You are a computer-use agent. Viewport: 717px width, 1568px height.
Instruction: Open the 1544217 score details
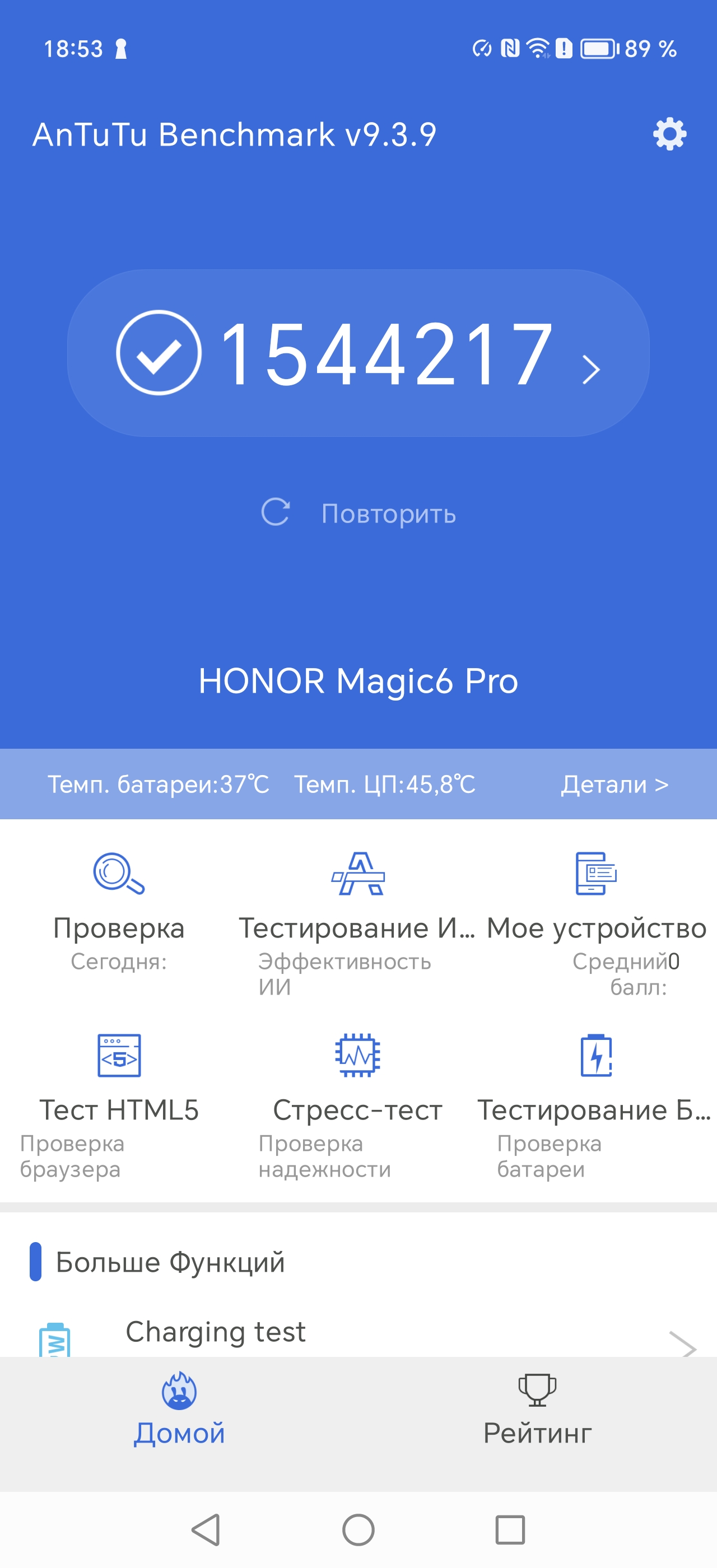pyautogui.click(x=358, y=353)
